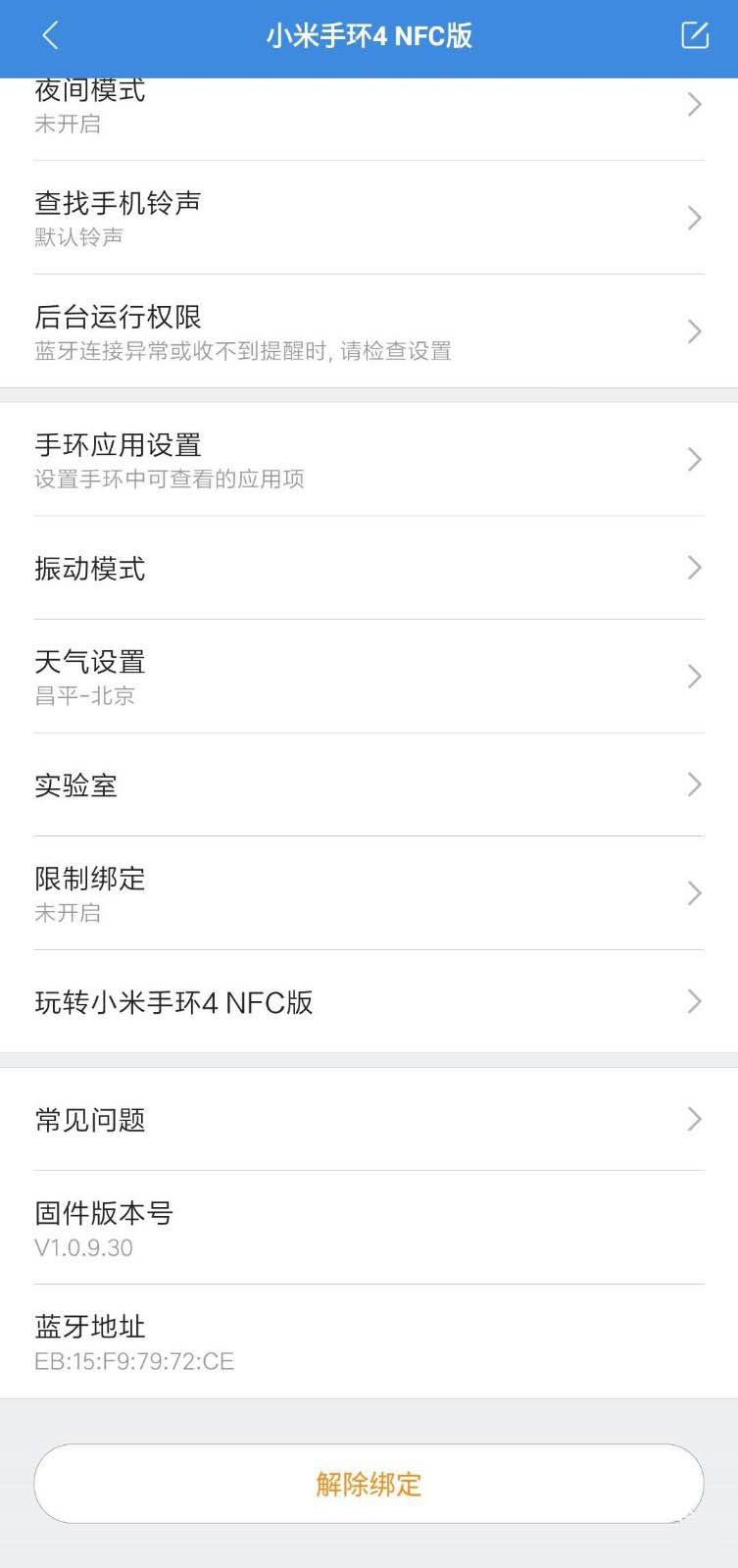Viewport: 738px width, 1568px height.
Task: Tap the 小米手环4 NFC版 title
Action: tap(369, 36)
